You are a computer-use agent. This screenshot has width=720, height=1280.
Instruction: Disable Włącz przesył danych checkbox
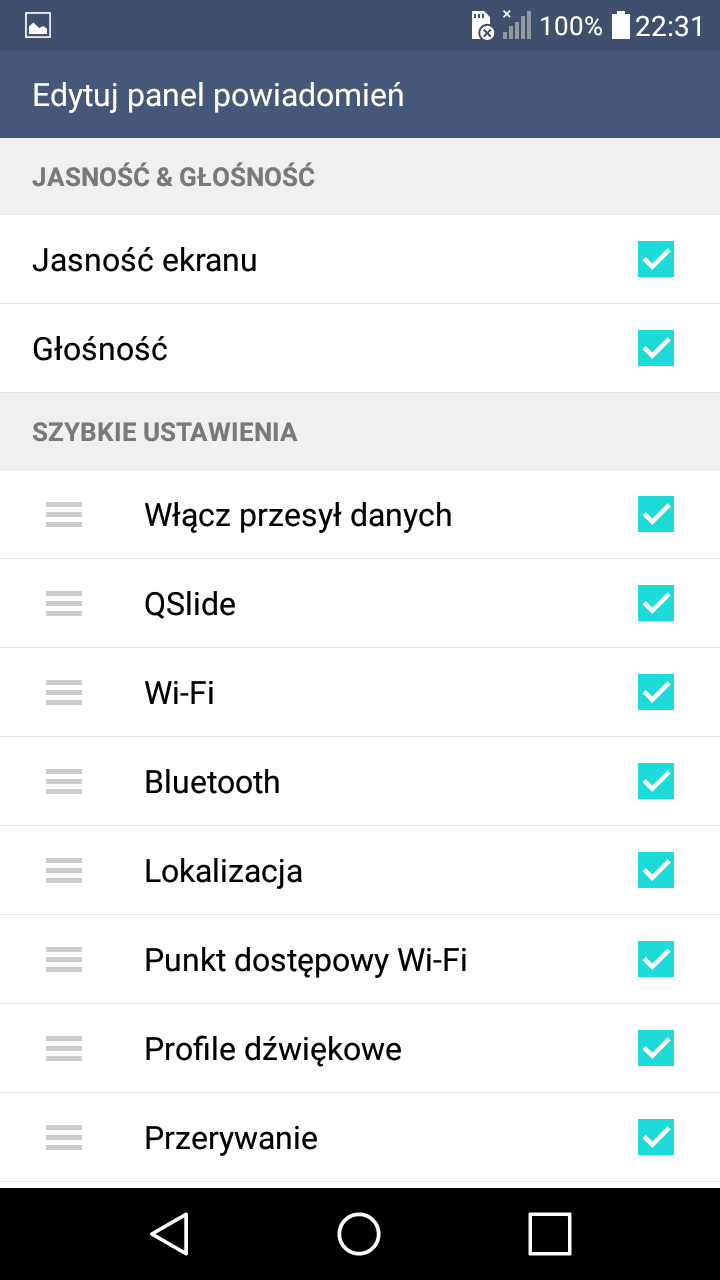point(656,514)
